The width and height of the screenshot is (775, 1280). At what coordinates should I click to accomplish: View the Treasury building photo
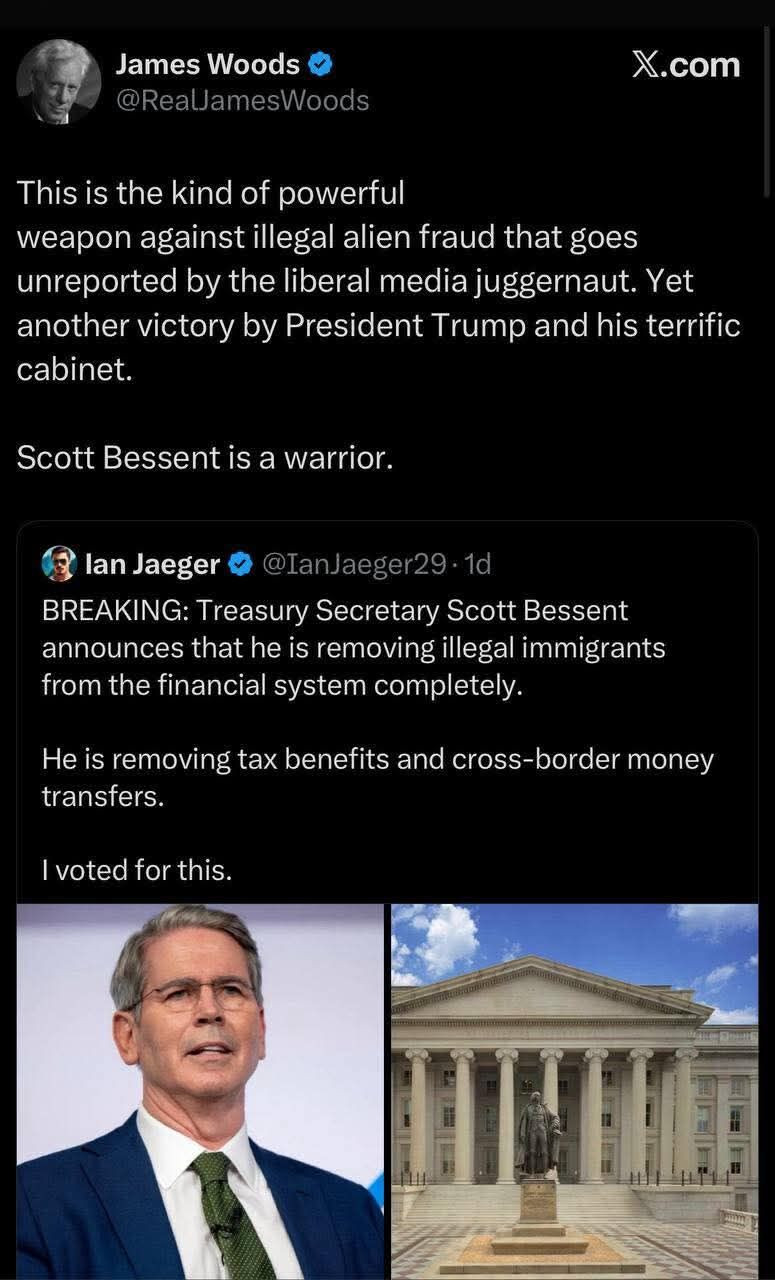[574, 1090]
